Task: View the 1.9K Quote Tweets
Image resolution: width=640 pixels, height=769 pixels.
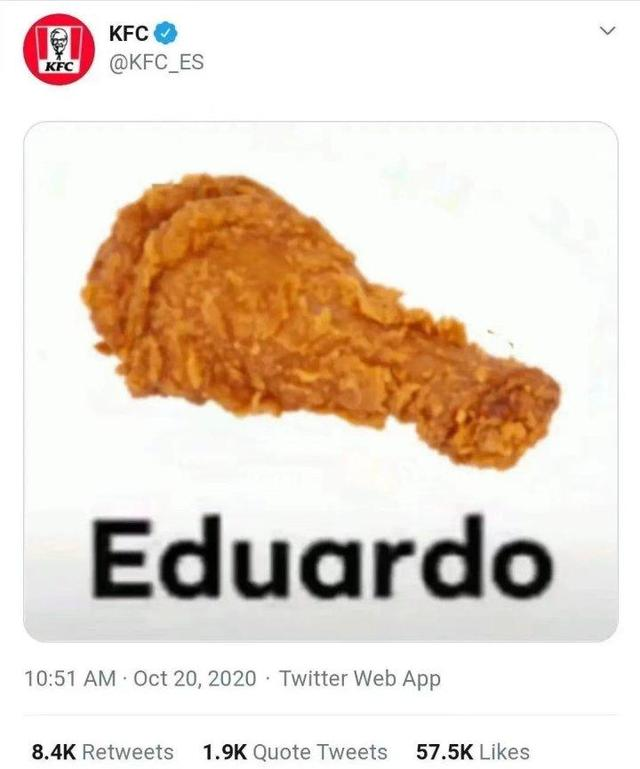Action: coord(295,751)
